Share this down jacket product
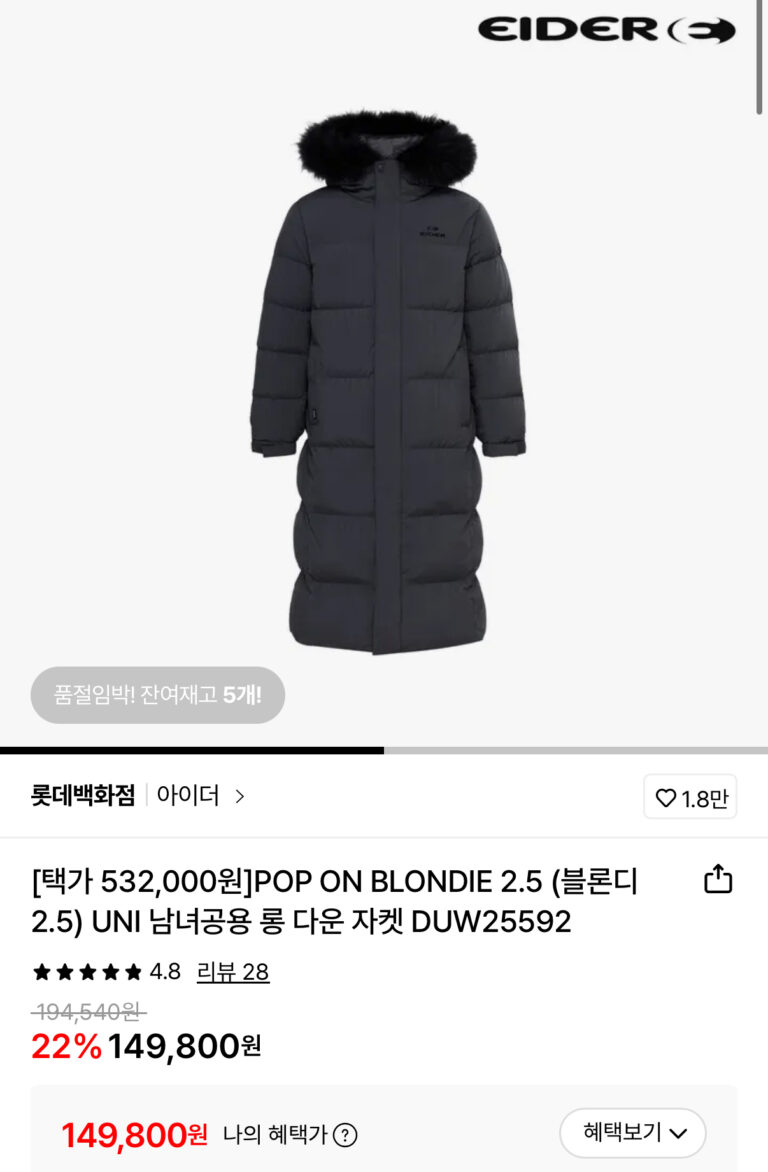The image size is (768, 1172). (x=718, y=880)
